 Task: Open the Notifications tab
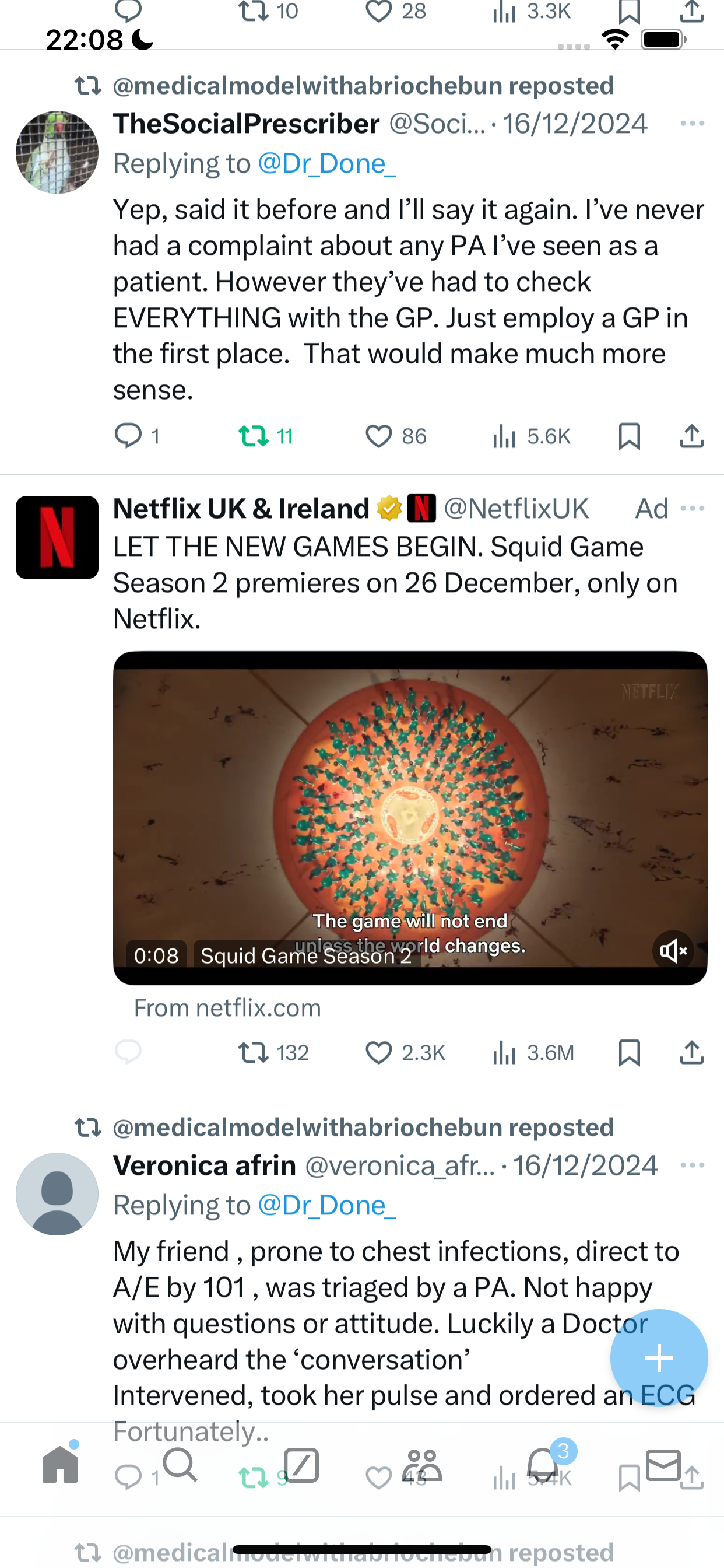pos(543,1465)
